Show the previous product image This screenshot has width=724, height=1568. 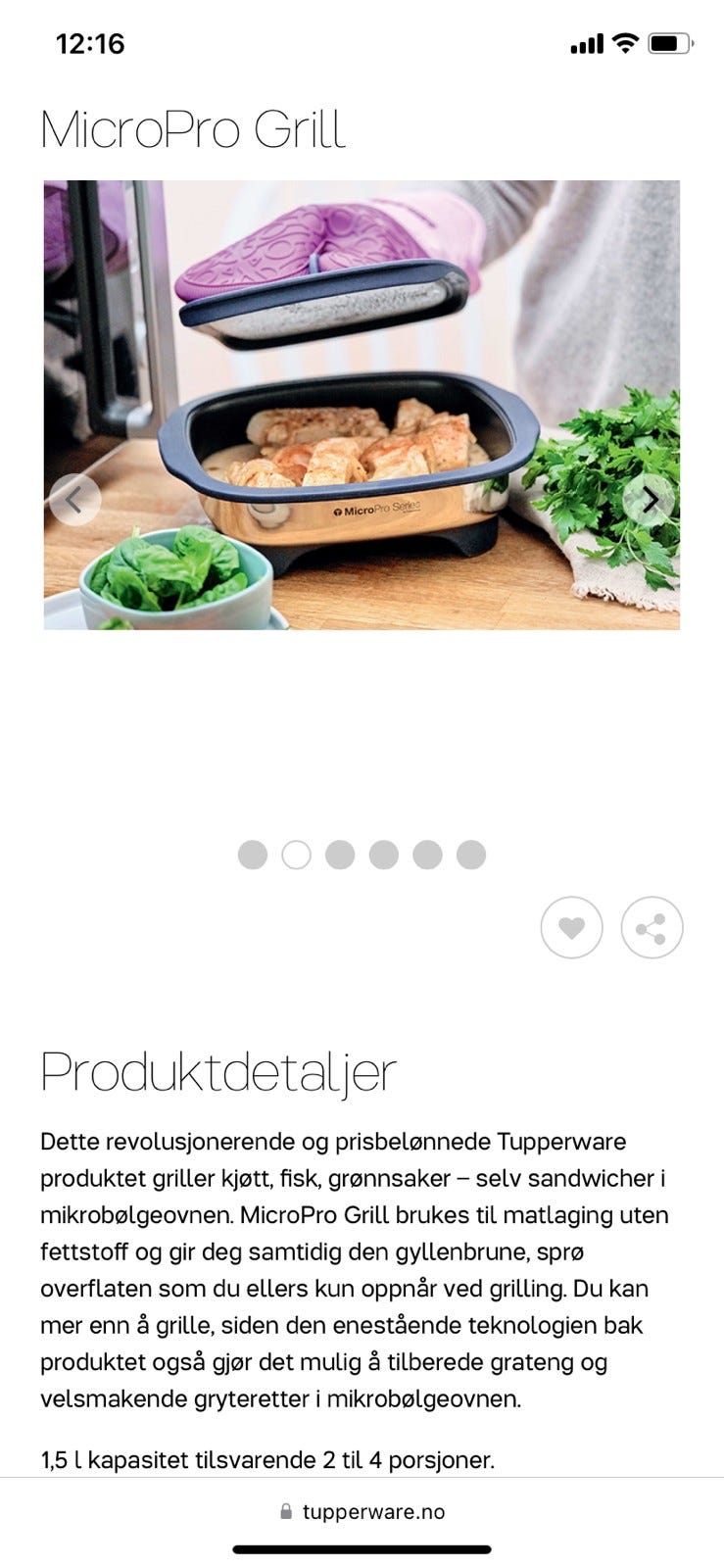coord(74,500)
